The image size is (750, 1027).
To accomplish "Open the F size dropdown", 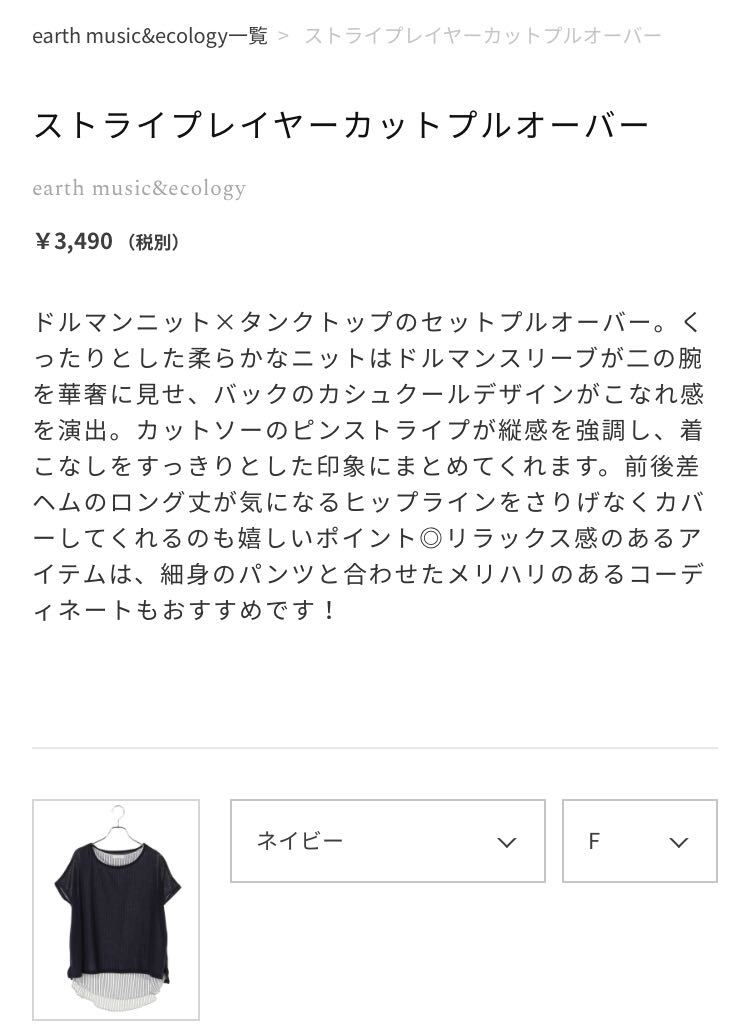I will pos(639,841).
